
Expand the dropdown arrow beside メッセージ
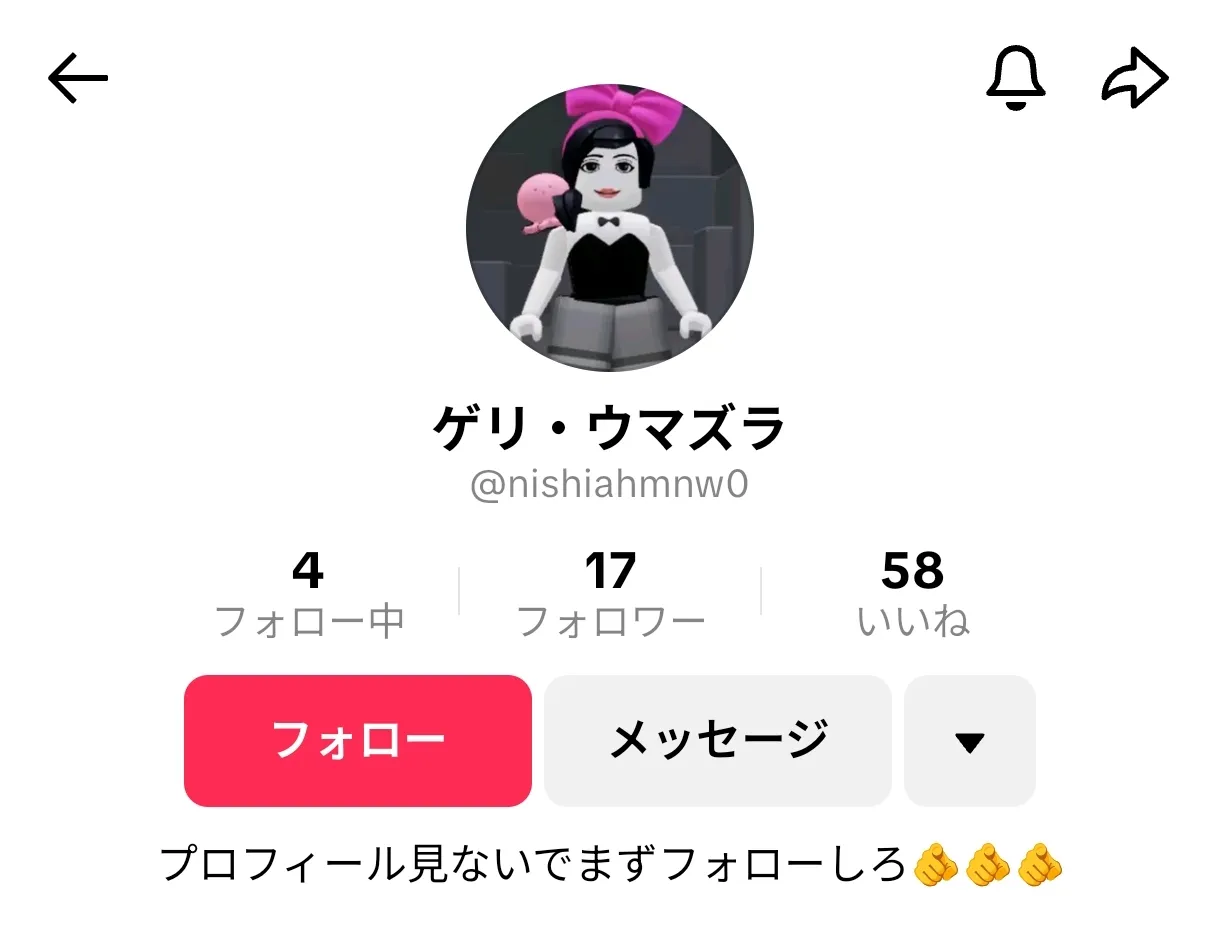click(969, 741)
